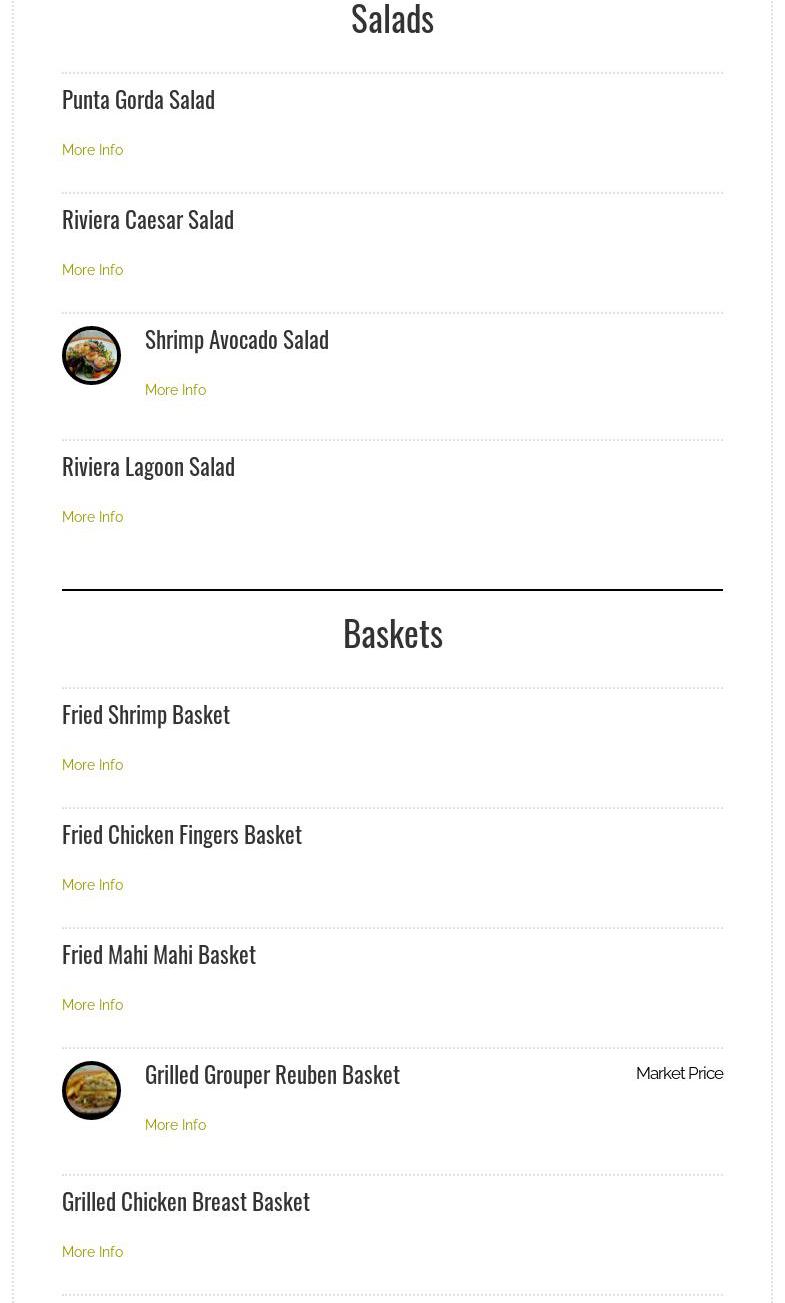Open More Info for Grilled Grouper Reuben Basket
The width and height of the screenshot is (785, 1303).
(175, 1125)
